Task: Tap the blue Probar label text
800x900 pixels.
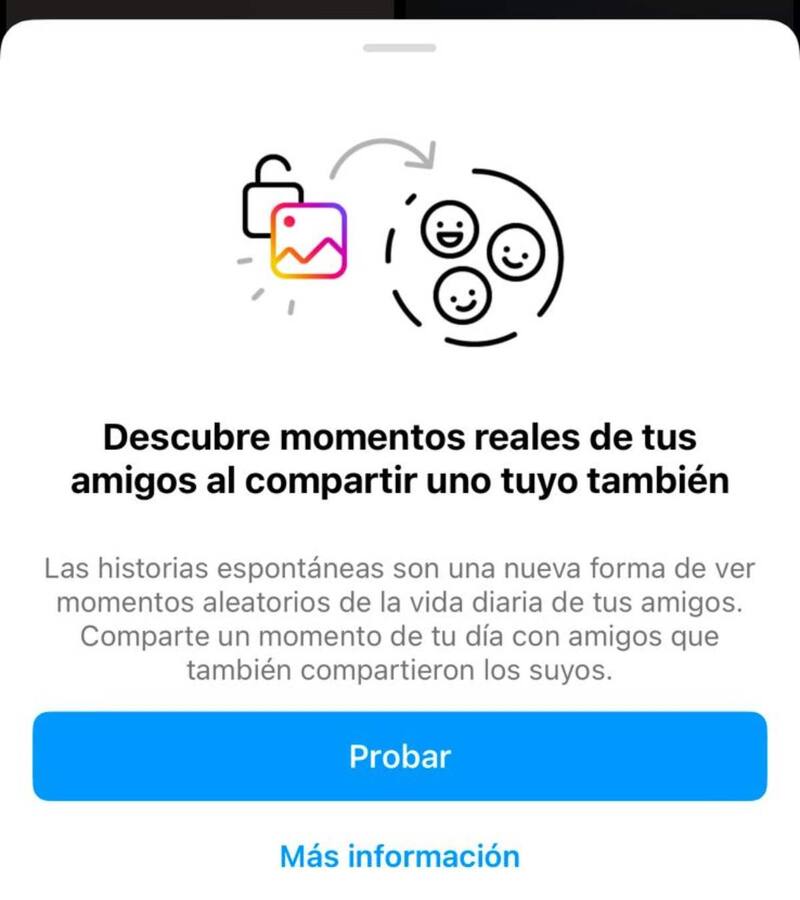Action: click(x=400, y=758)
